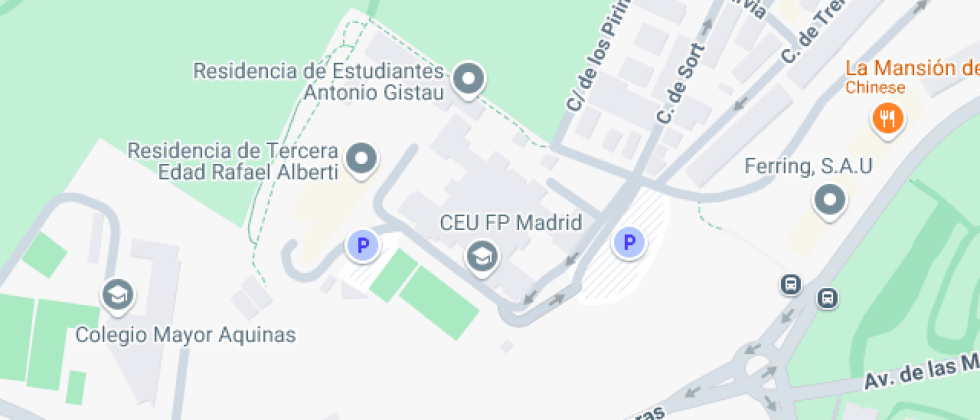This screenshot has height=420, width=980.
Task: Open the Residencia de Estudiantes Antonio Gistau pin
Action: pos(468,81)
